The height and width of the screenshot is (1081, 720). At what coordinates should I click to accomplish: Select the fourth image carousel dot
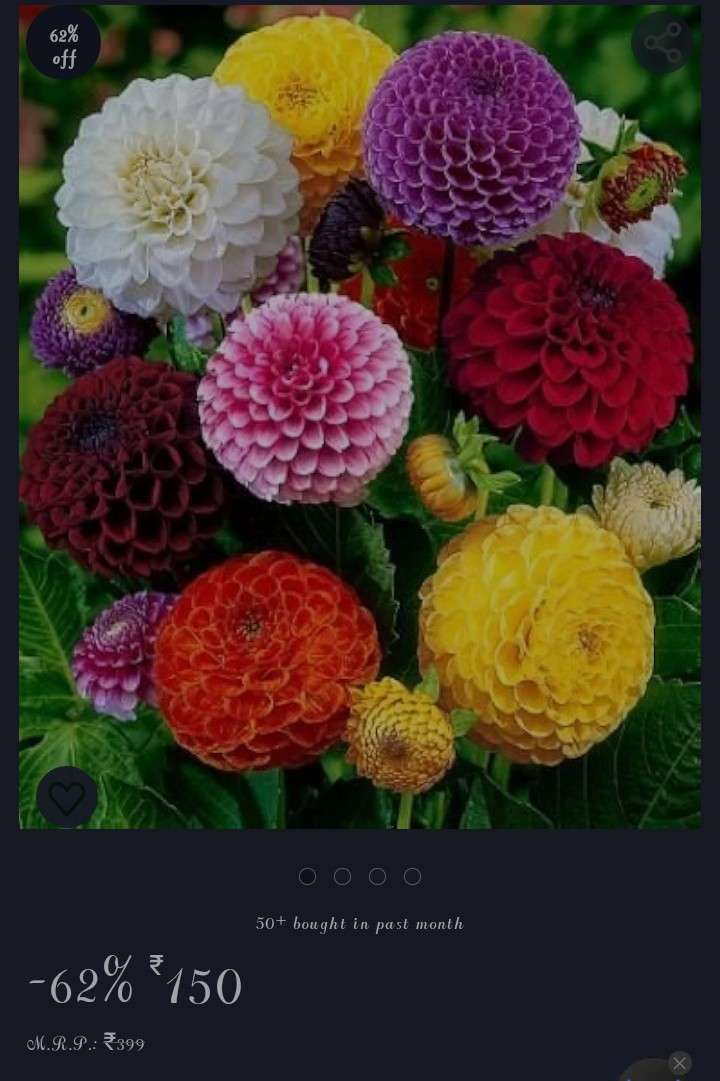click(412, 875)
